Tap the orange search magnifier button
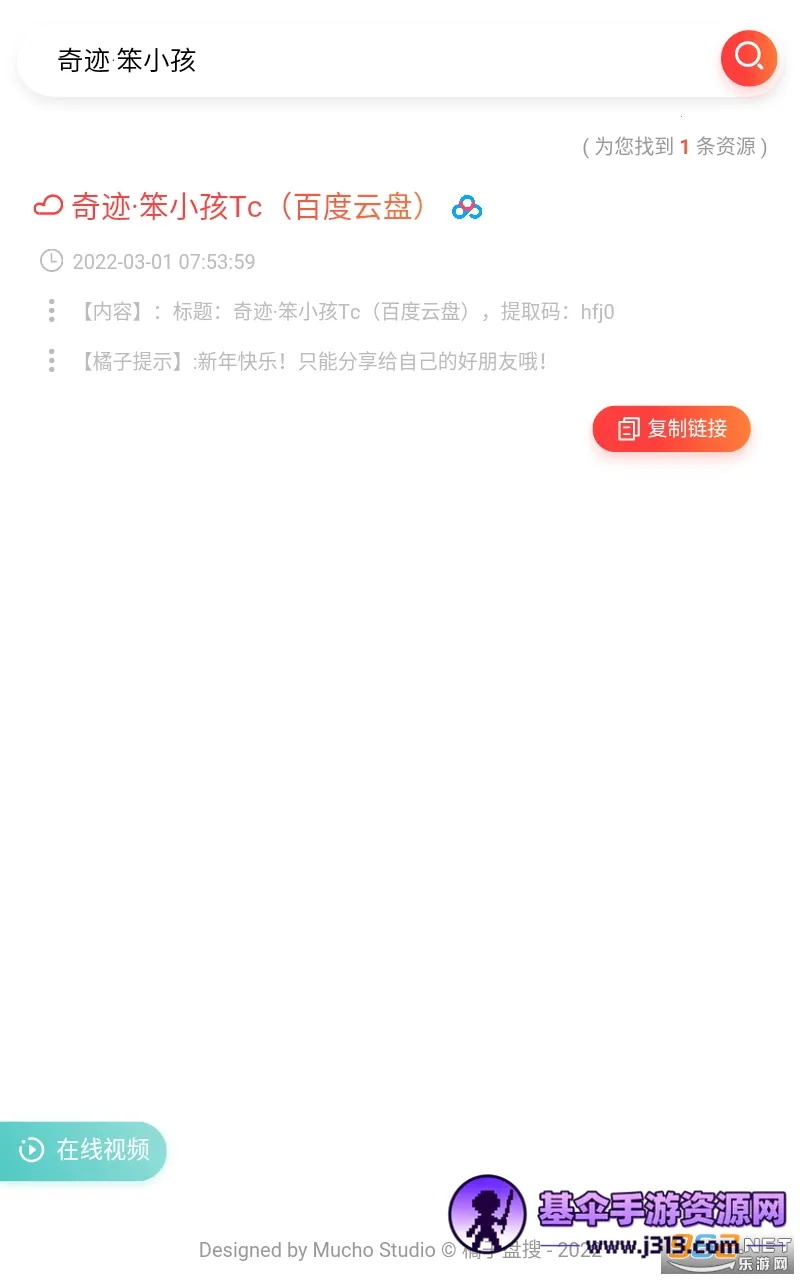Viewport: 800px width, 1280px height. pos(748,58)
